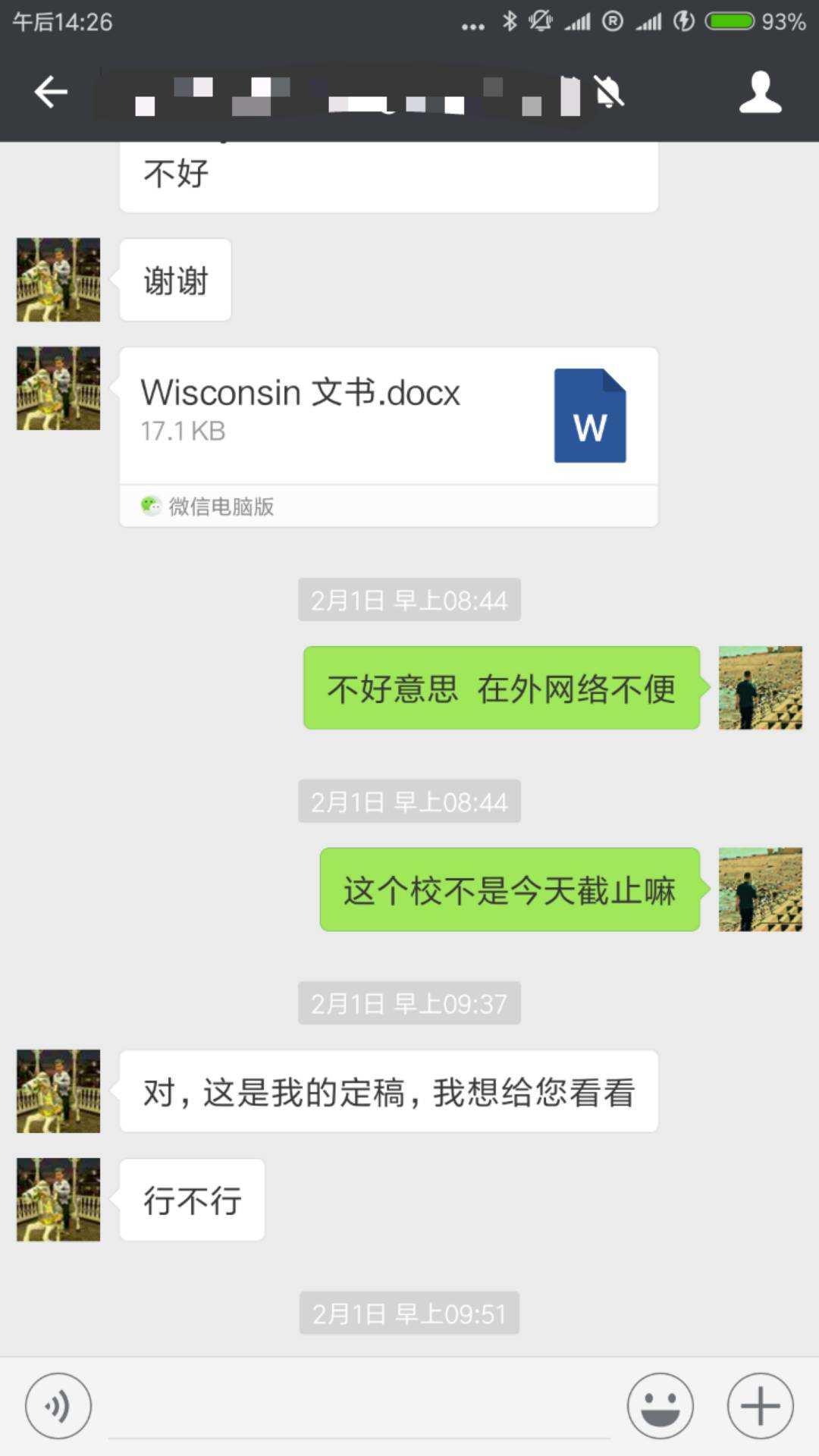Viewport: 819px width, 1456px height.
Task: Open the Wisconsin 文书.docx file
Action: point(388,416)
